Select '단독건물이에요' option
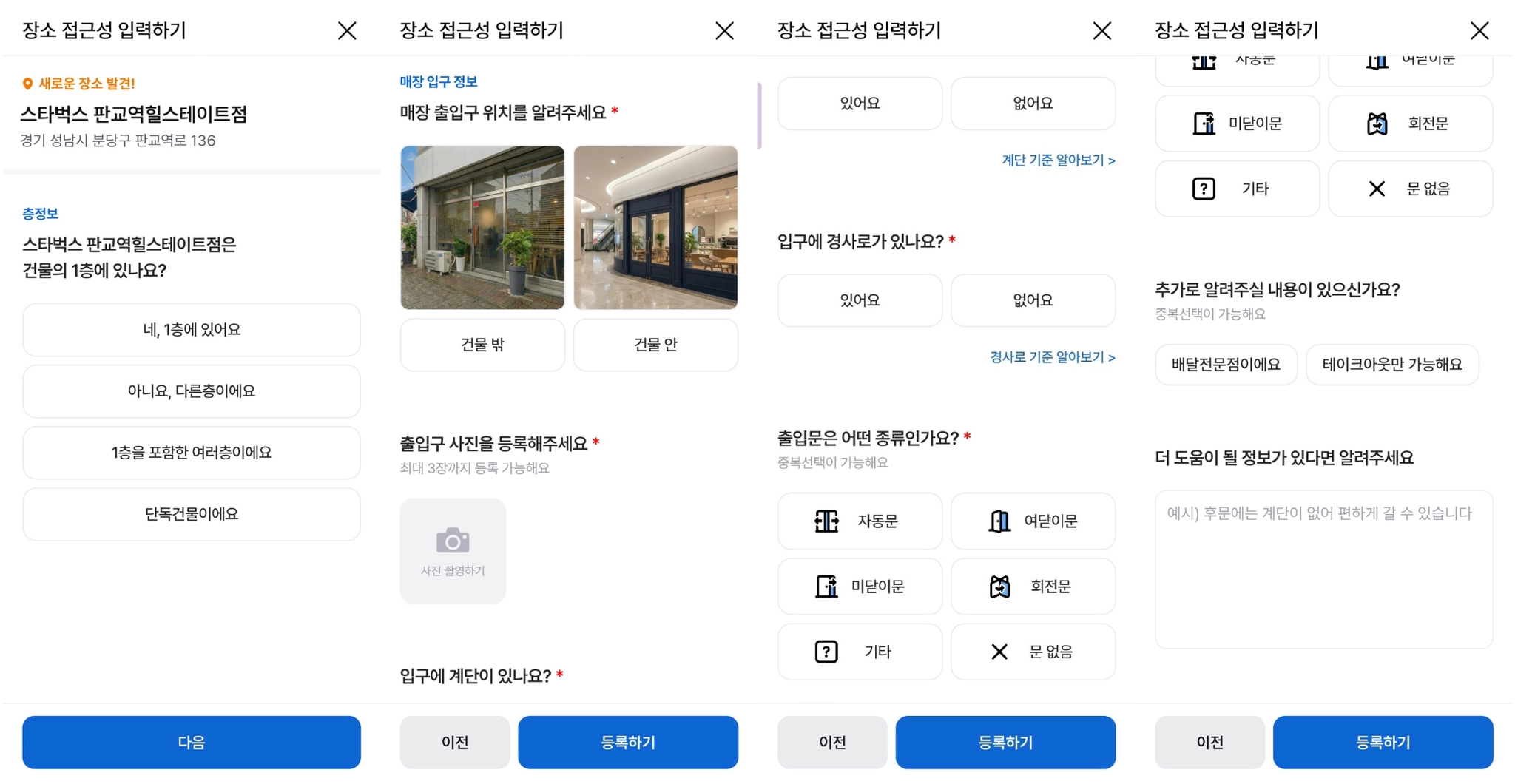 coord(191,514)
